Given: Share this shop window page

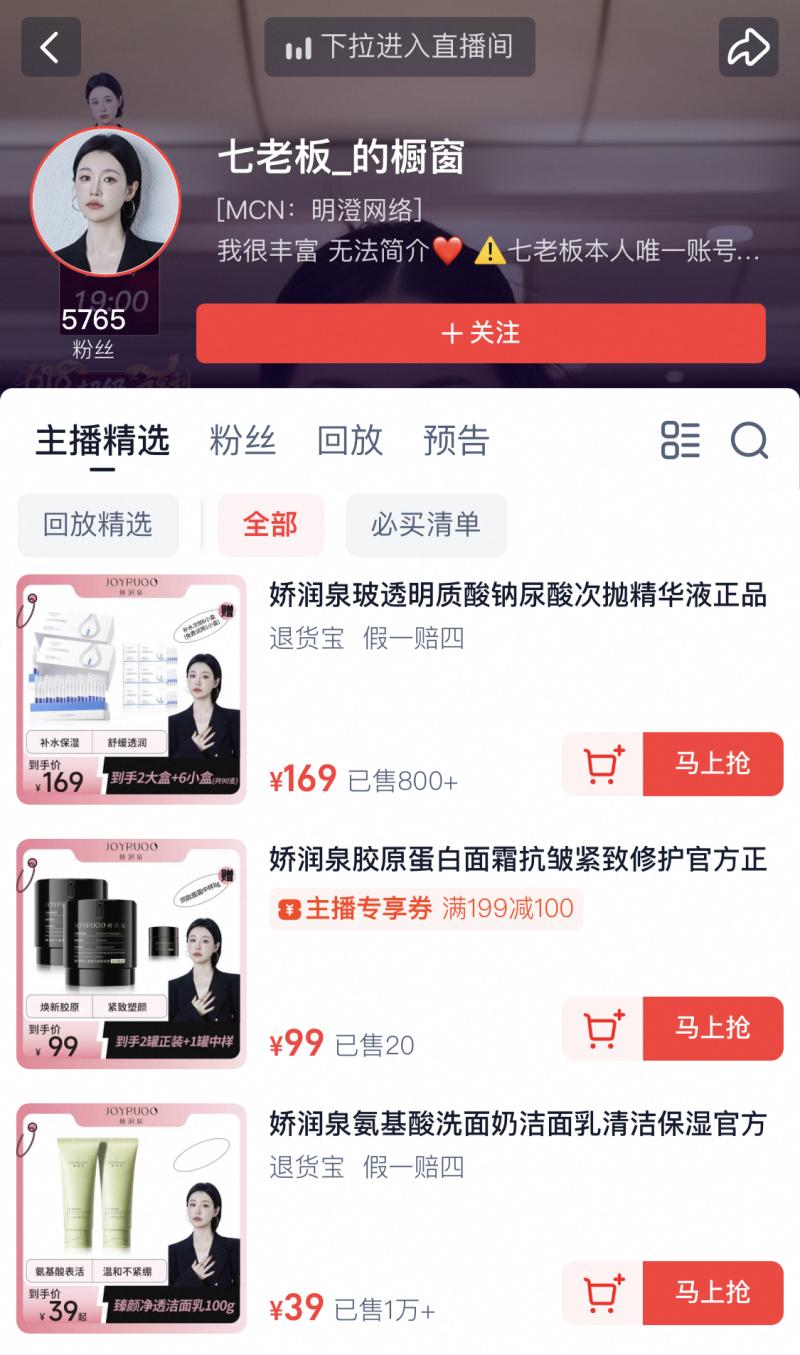Looking at the screenshot, I should (748, 47).
